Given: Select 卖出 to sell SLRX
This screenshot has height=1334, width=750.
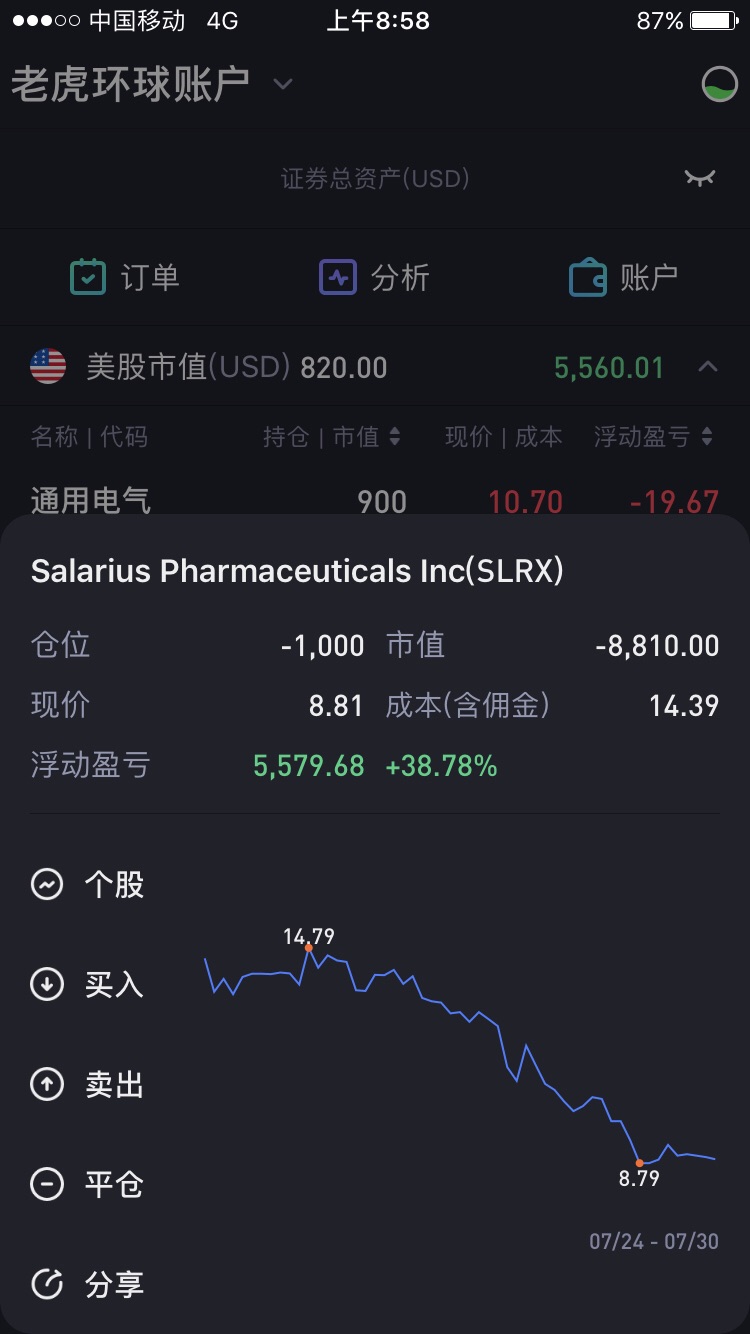Looking at the screenshot, I should click(x=88, y=1085).
